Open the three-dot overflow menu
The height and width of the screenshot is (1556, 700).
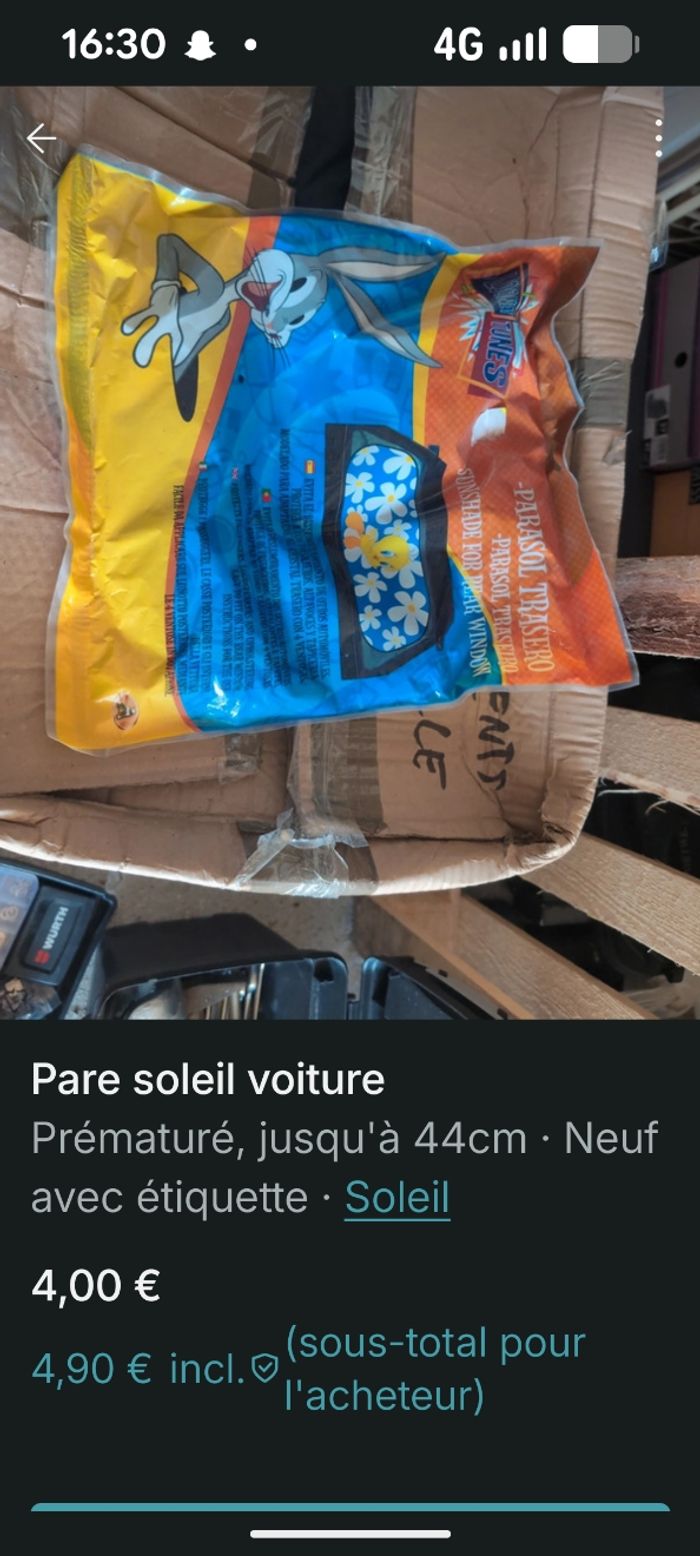point(658,139)
